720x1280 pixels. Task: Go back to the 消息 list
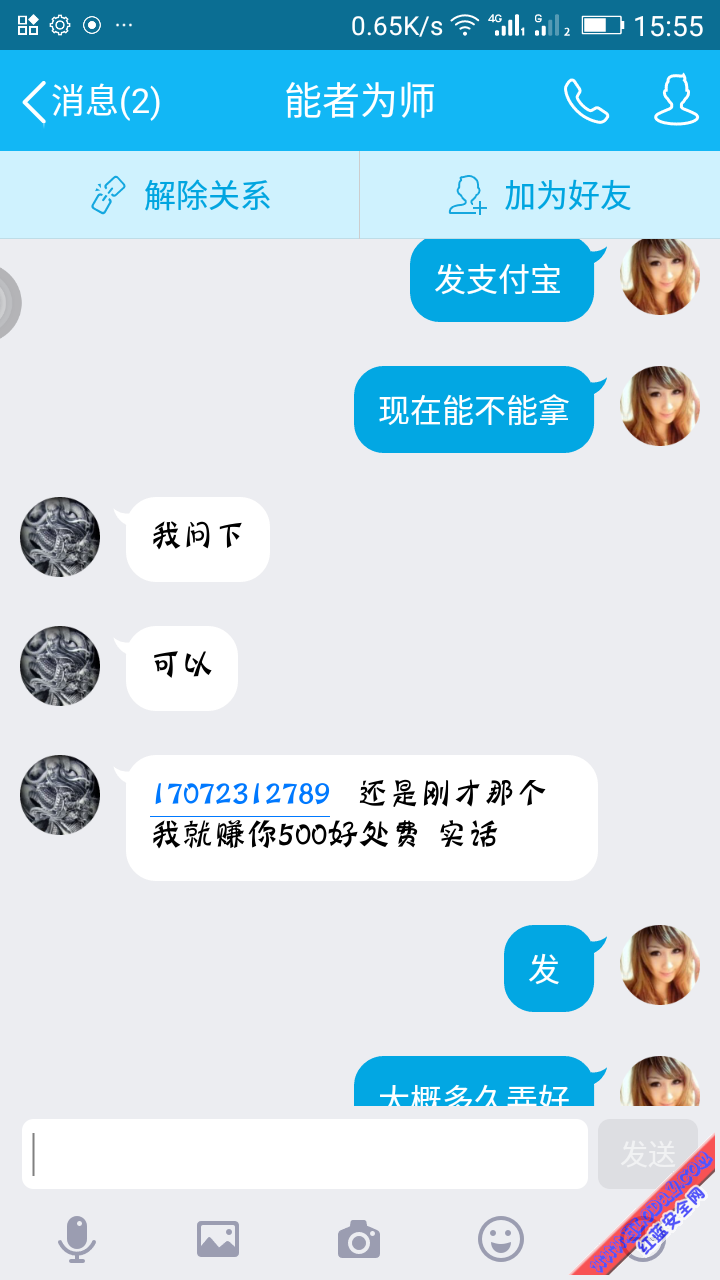pos(90,101)
